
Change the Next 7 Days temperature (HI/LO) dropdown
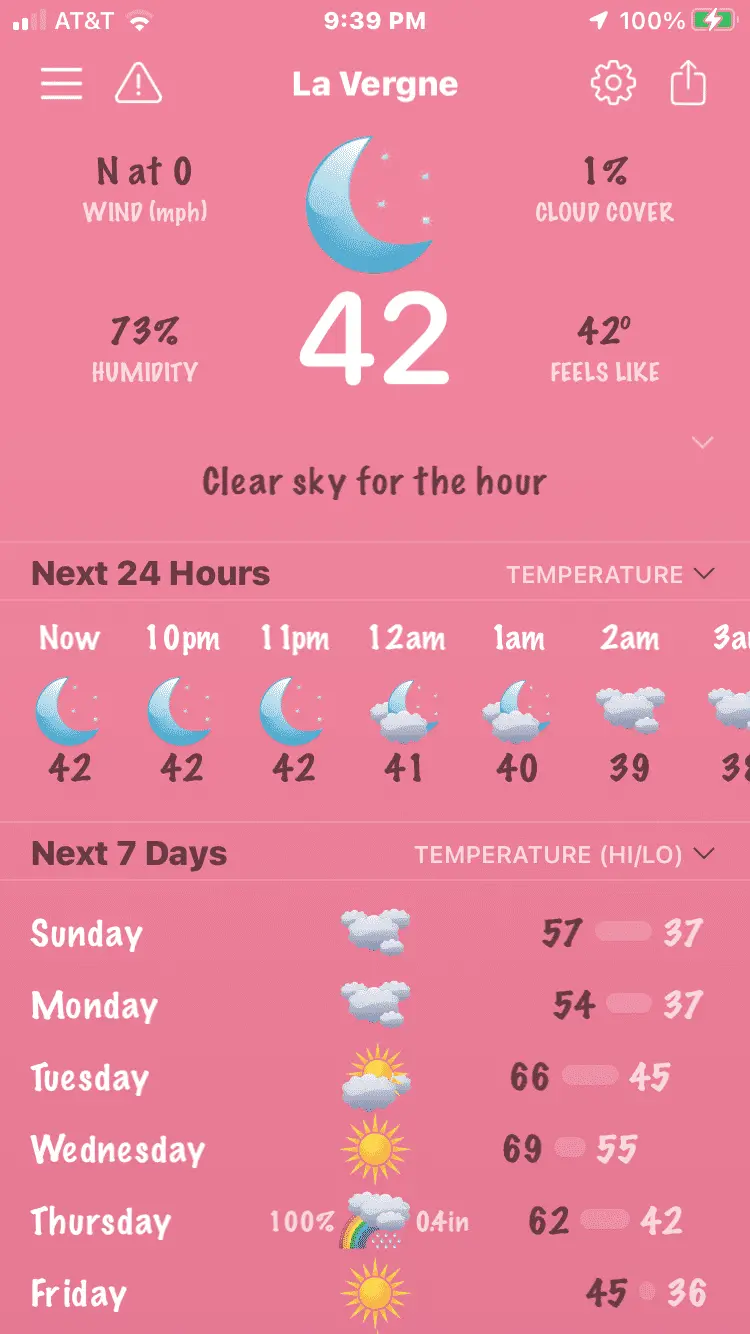[565, 855]
